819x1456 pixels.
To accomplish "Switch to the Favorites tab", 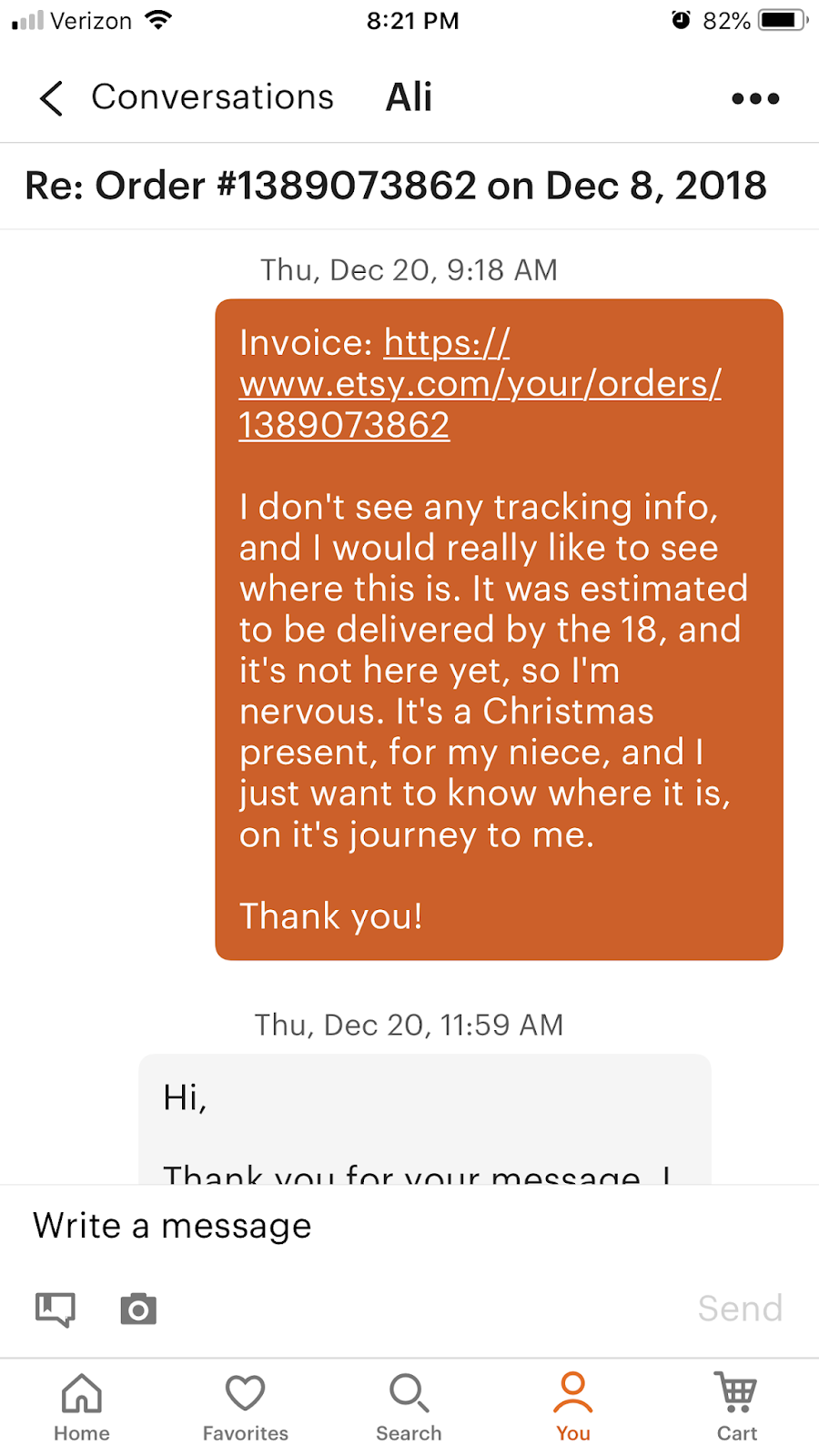I will [x=245, y=1407].
